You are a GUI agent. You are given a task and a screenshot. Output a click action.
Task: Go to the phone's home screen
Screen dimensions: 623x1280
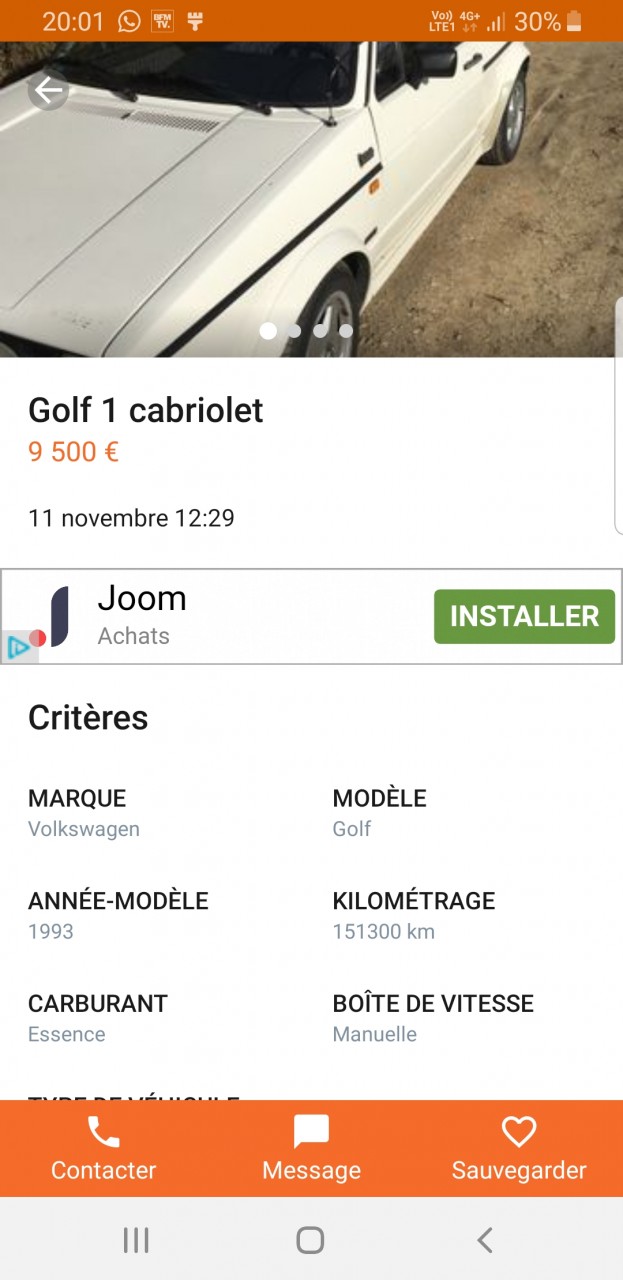pyautogui.click(x=310, y=1241)
